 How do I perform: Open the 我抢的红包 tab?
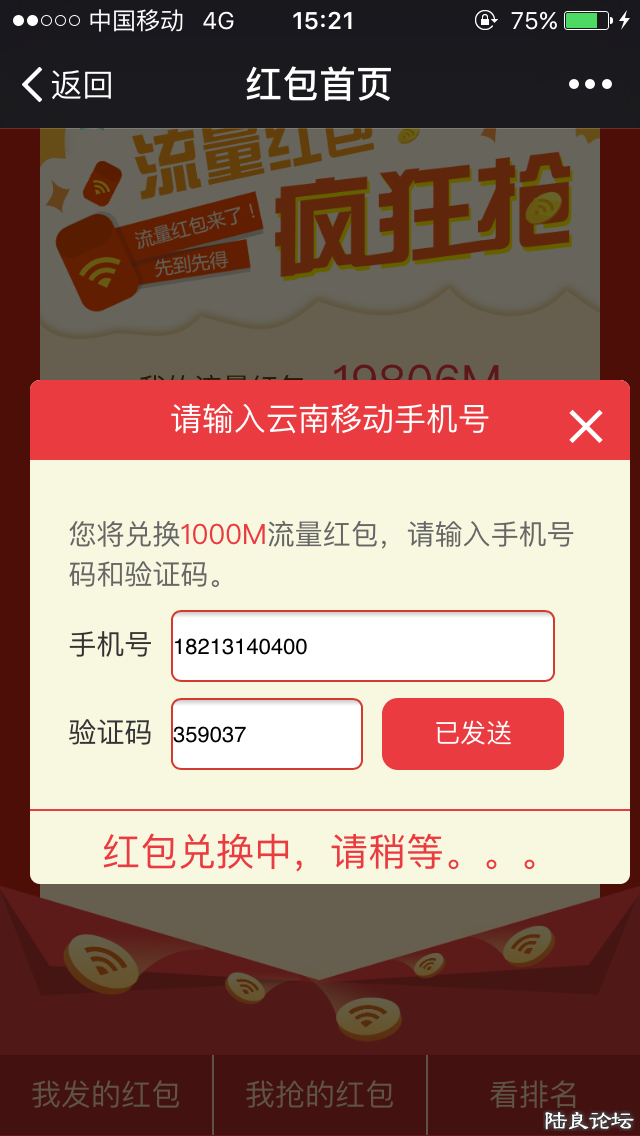click(x=320, y=1094)
